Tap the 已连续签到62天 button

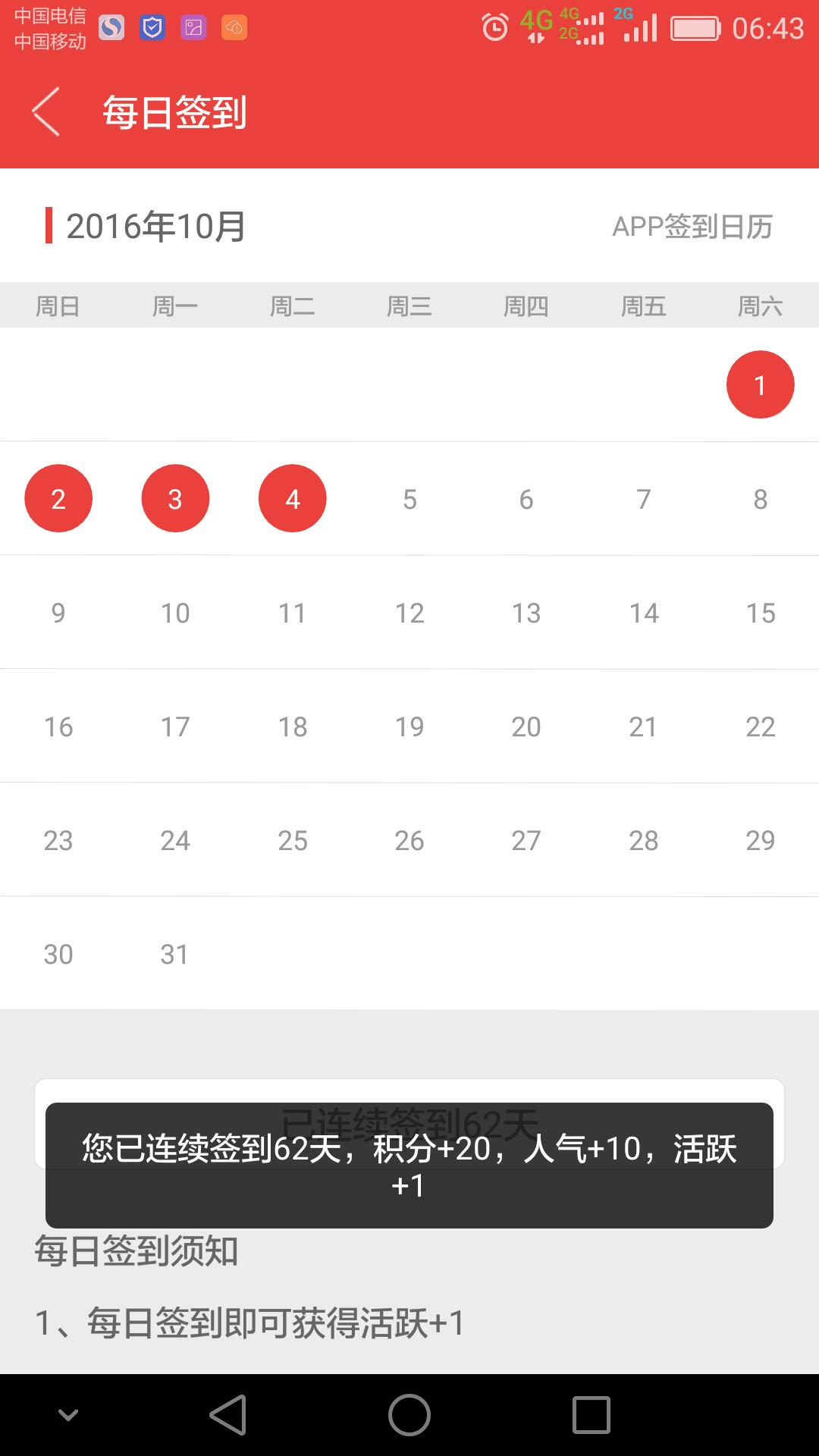click(409, 1123)
